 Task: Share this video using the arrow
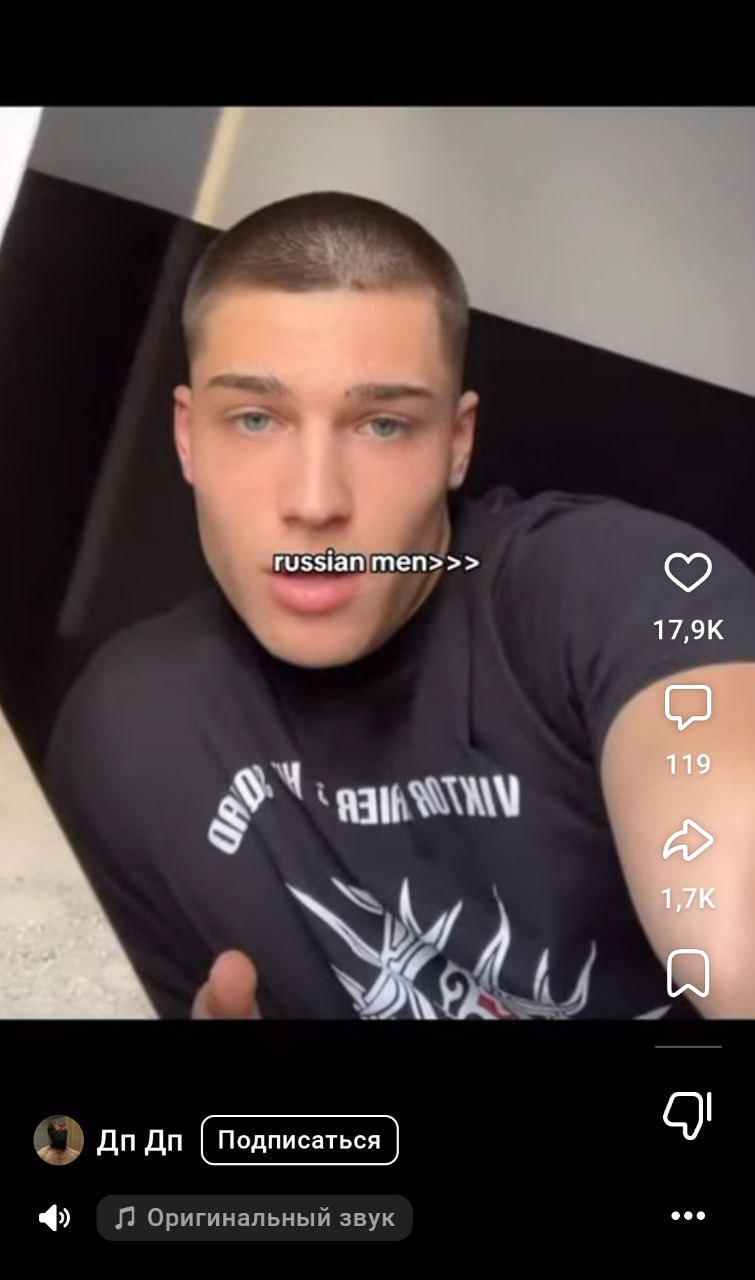click(688, 841)
